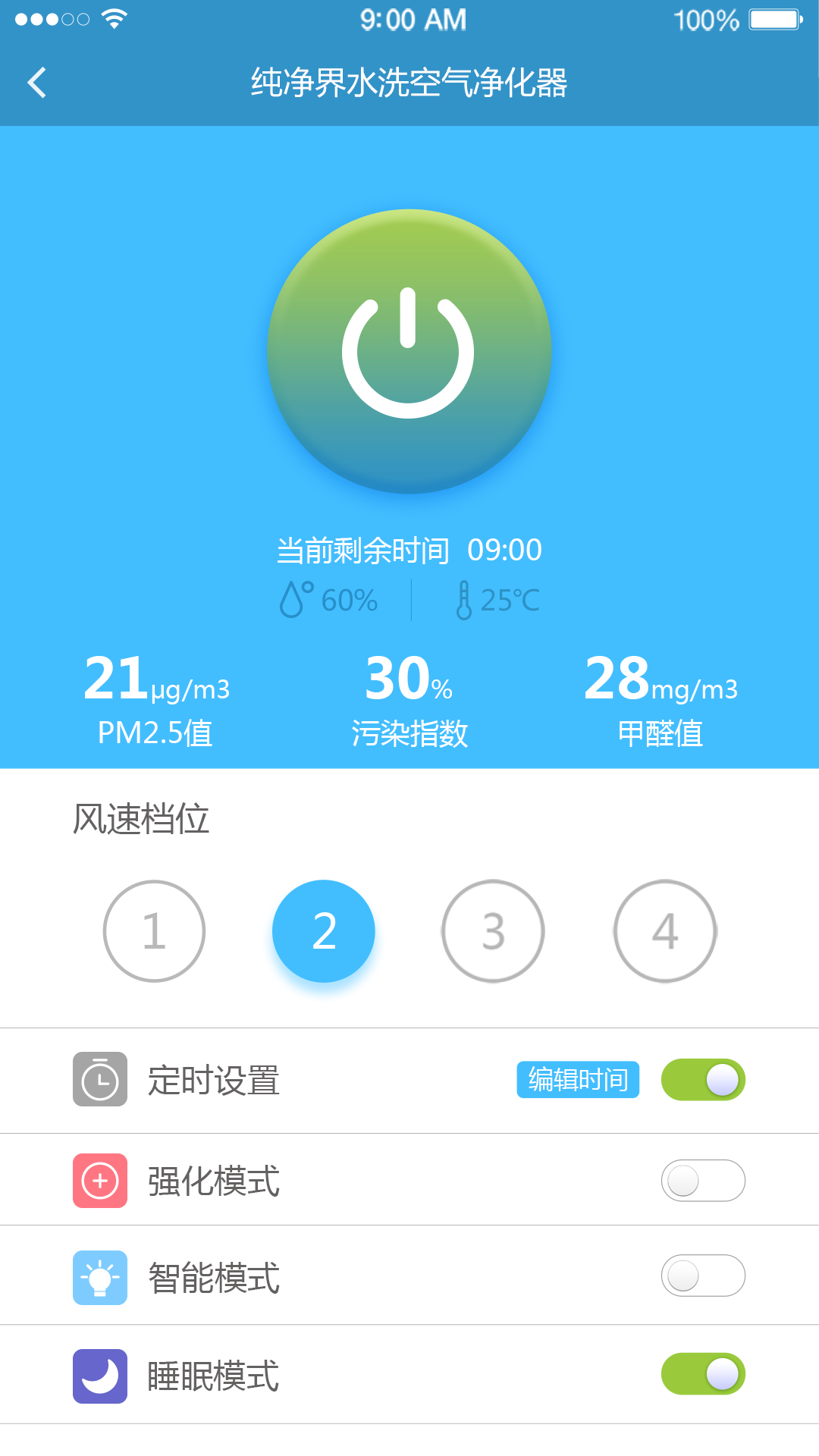819x1456 pixels.
Task: Disable 睡眠模式 sleep mode
Action: pos(703,1374)
